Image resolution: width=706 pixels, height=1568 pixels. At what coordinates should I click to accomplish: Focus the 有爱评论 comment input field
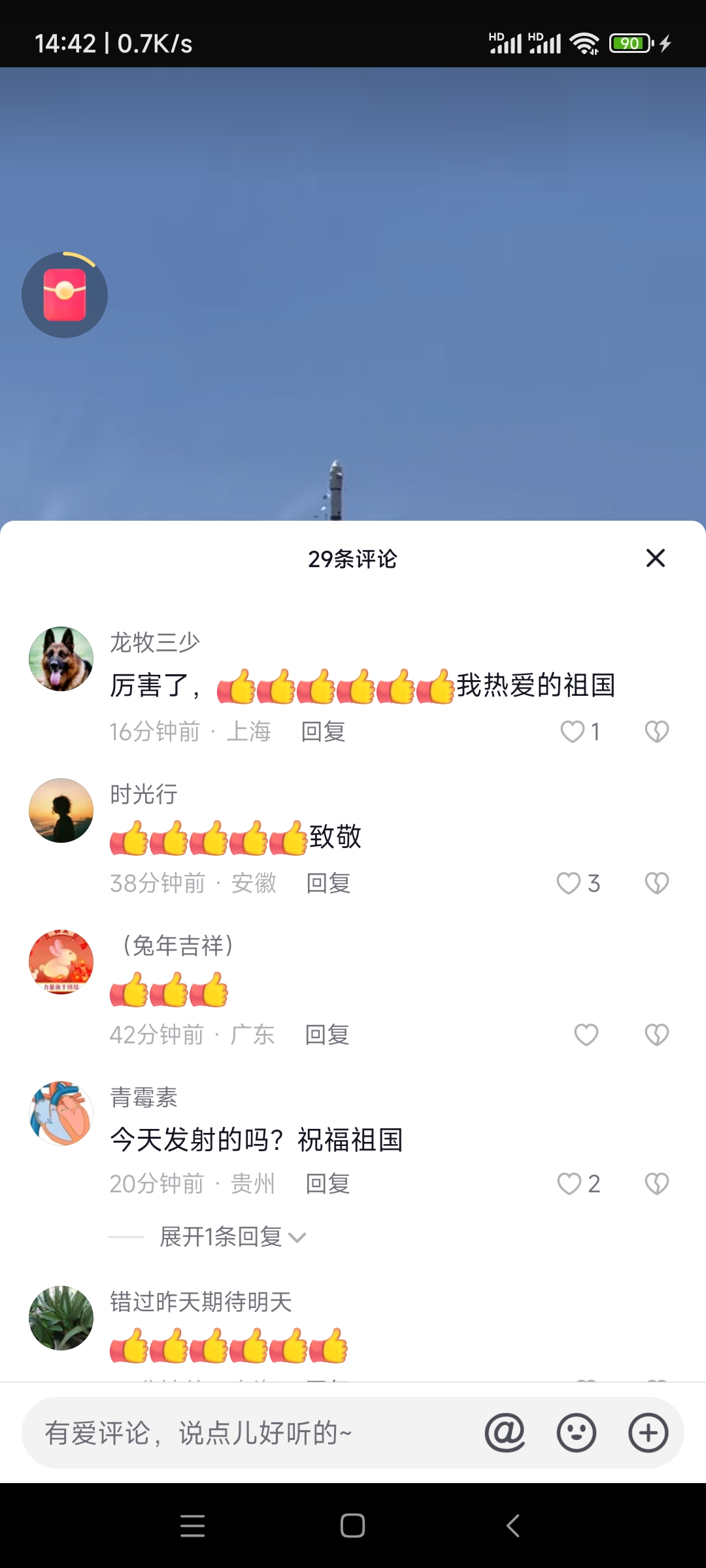coord(248,1433)
